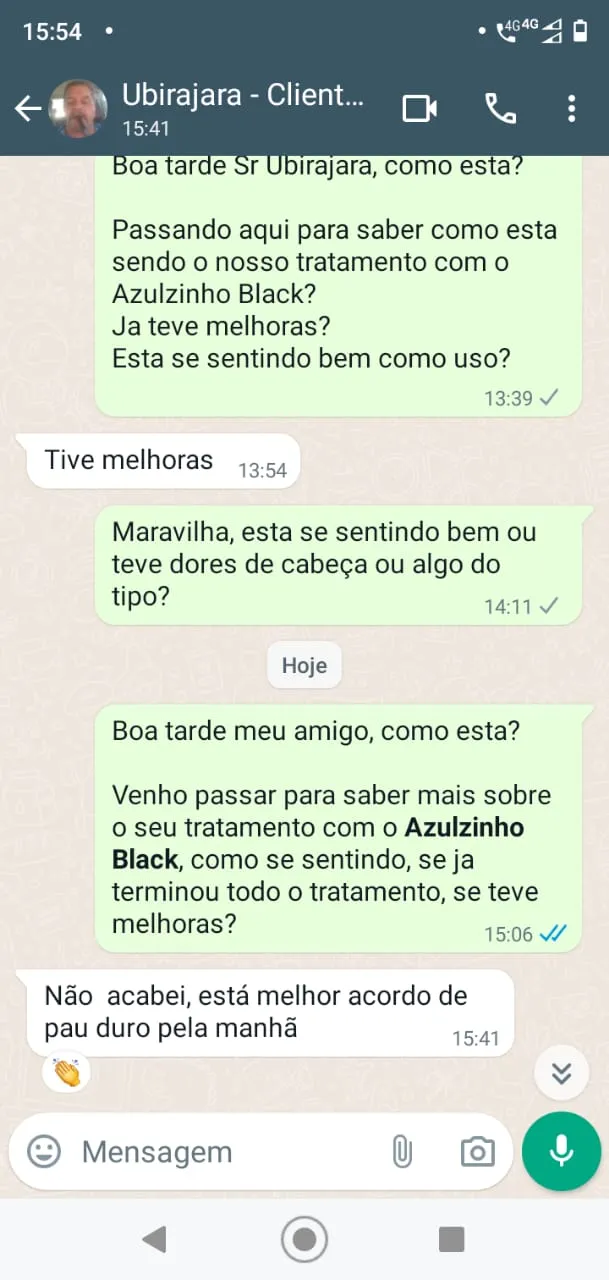Open recent apps from navigation bar

coord(452,1240)
